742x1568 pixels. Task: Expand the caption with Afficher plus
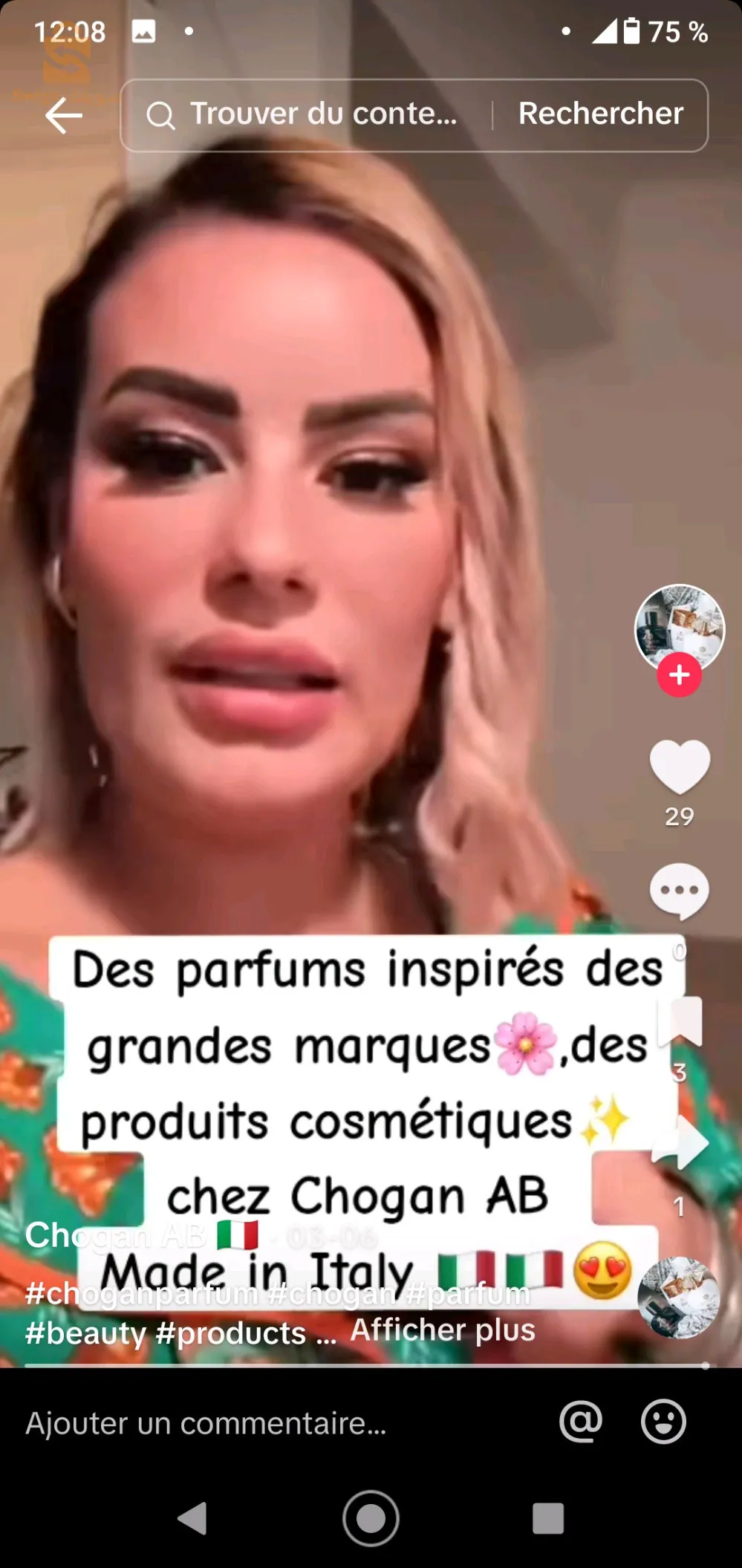tap(441, 1330)
